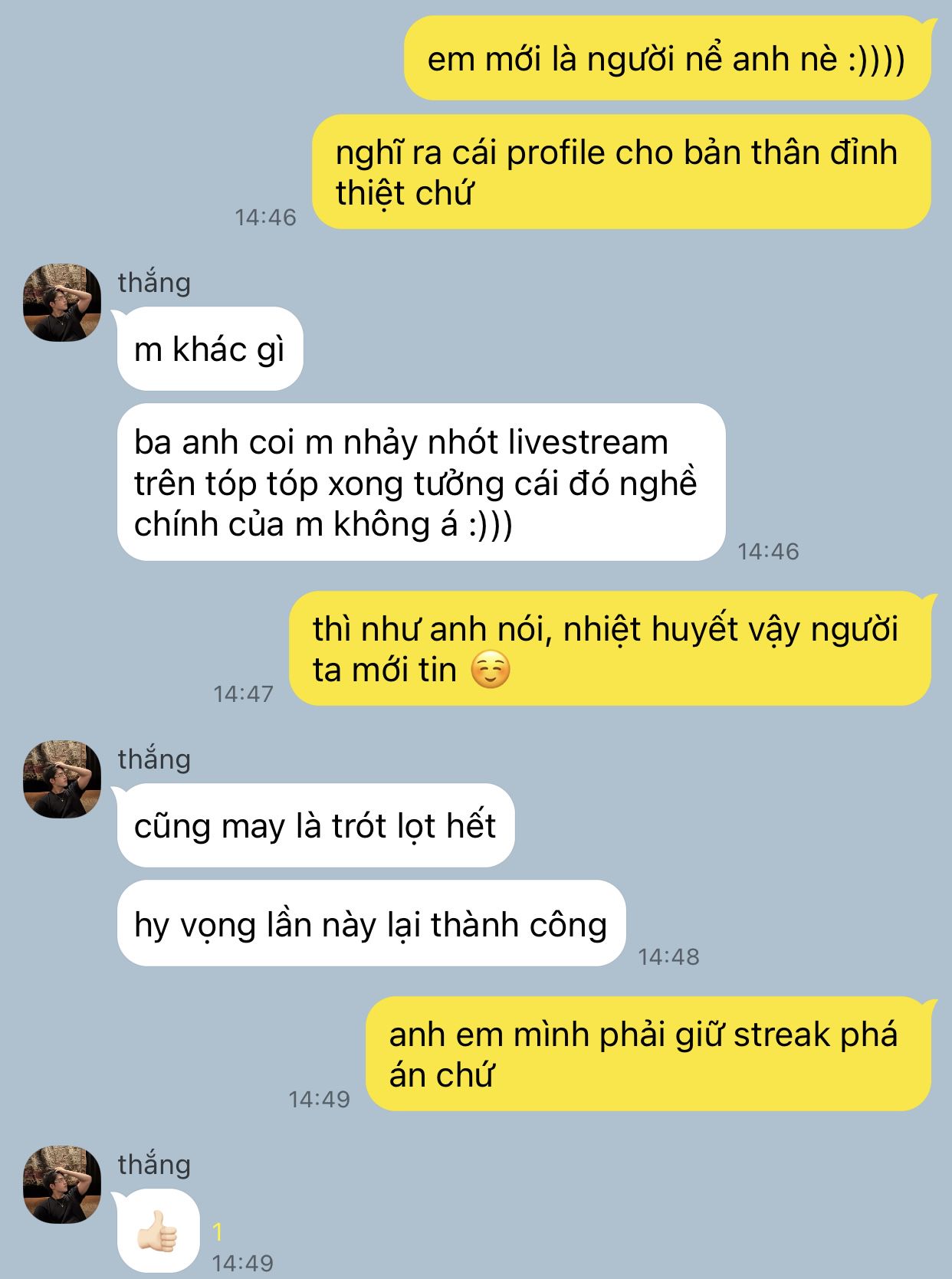The width and height of the screenshot is (952, 1279).
Task: Tap thắng's avatar beside "cũng may là trót lọt hết"
Action: pos(62,779)
